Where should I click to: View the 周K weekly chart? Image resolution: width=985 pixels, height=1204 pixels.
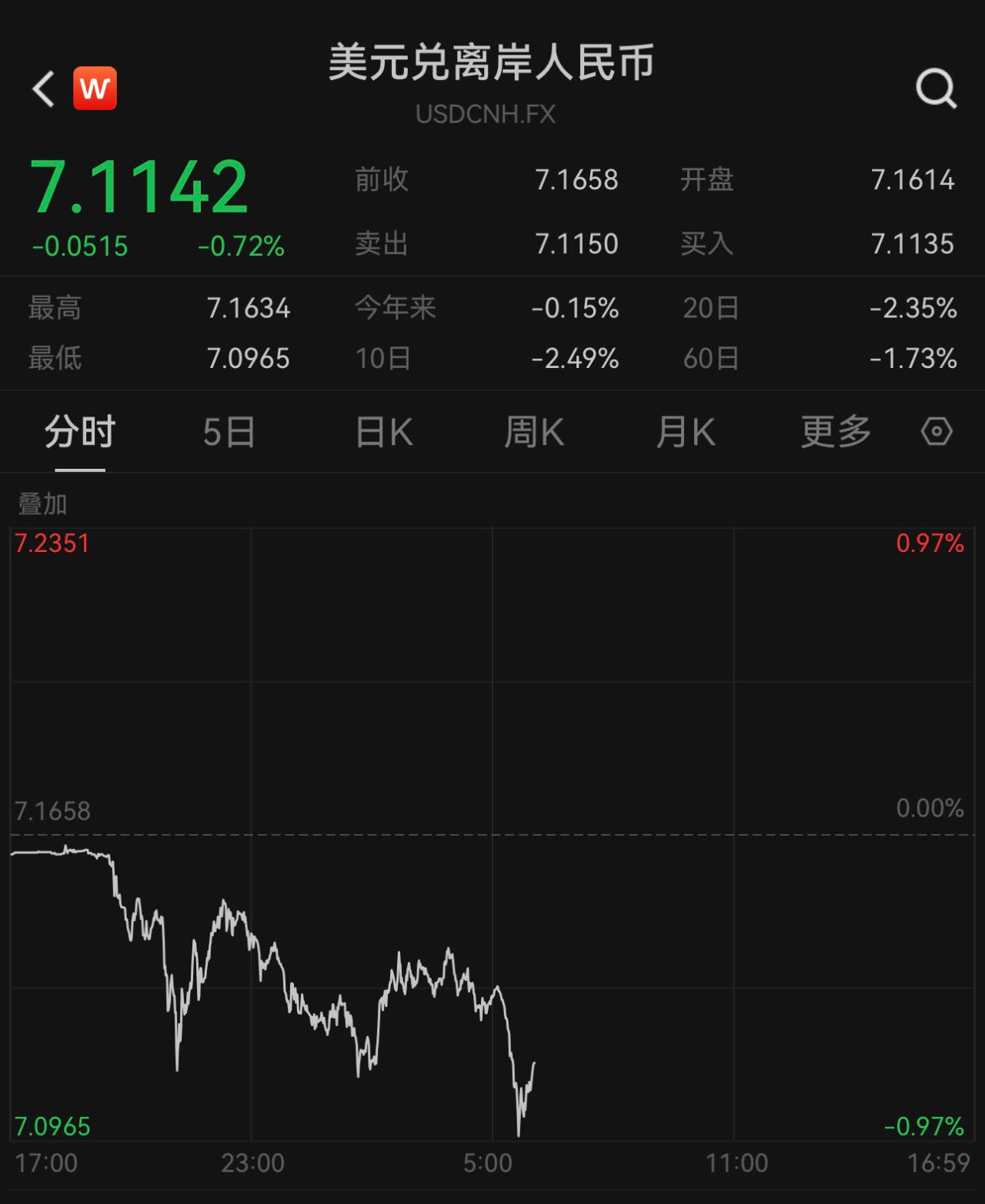[534, 432]
